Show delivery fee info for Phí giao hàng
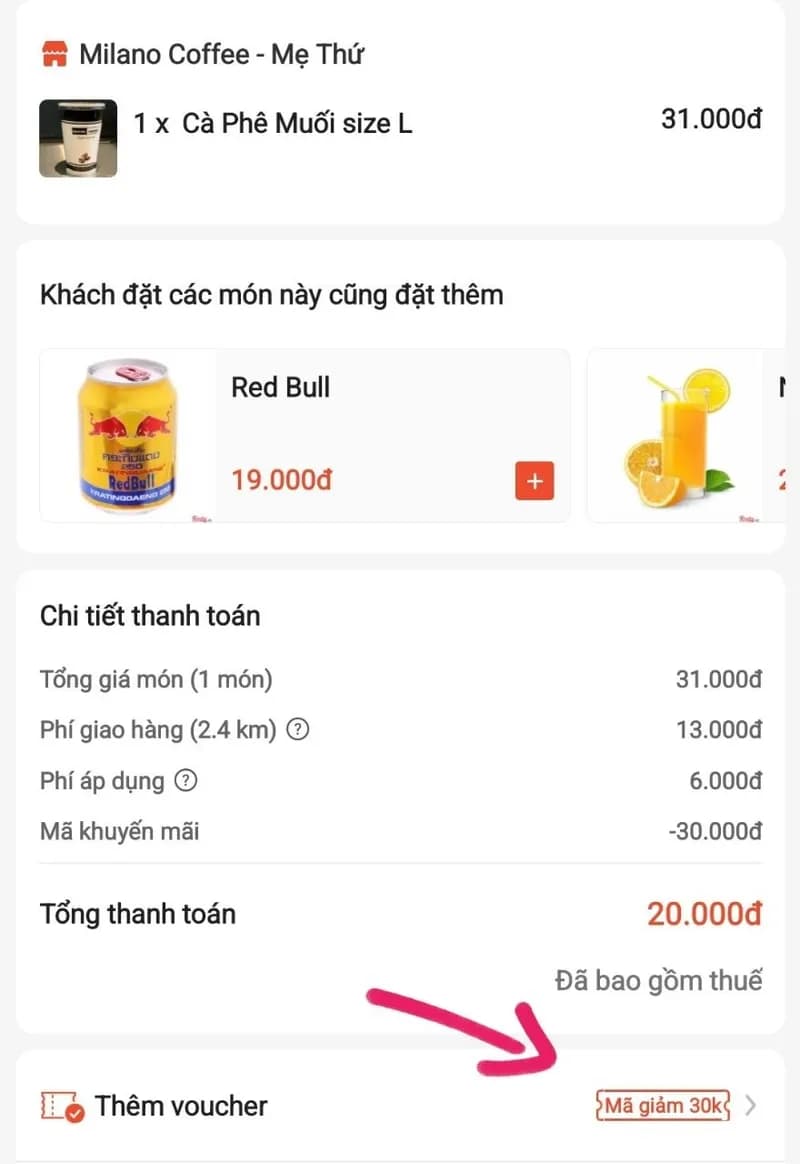Screen dimensions: 800x1164 297,730
